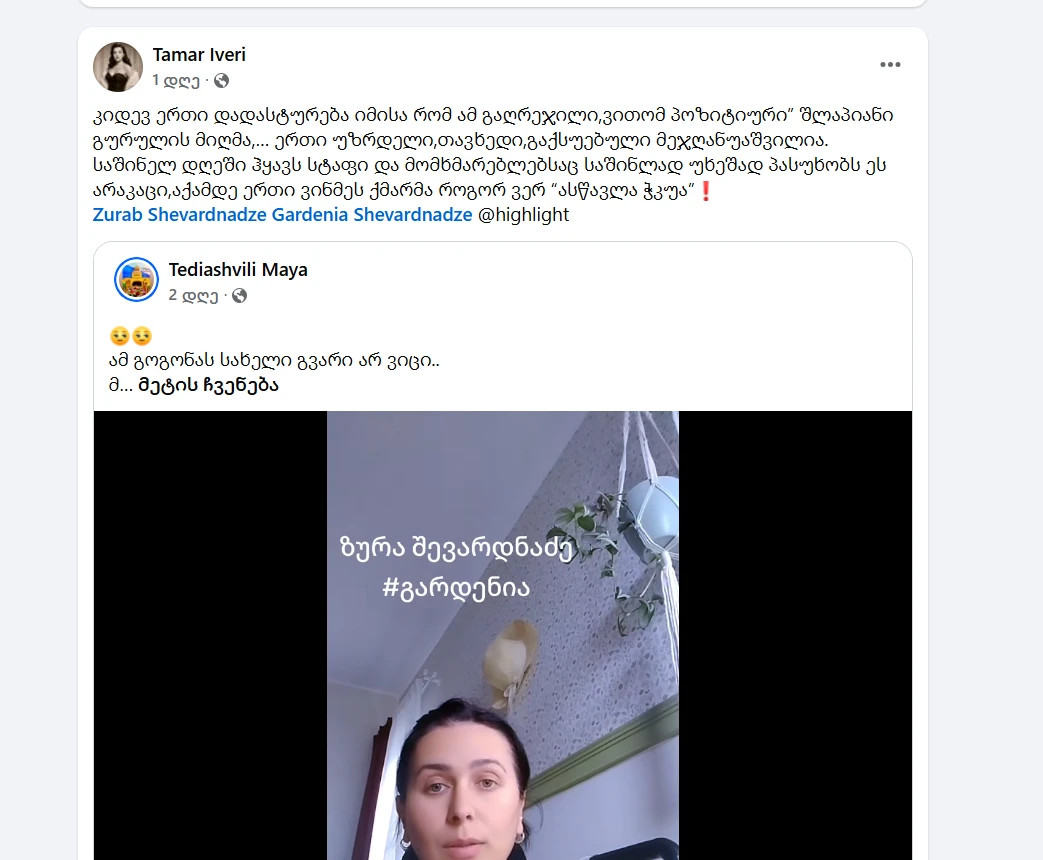Open Tamar Iveri's profile name link
The height and width of the screenshot is (860, 1043).
(199, 55)
